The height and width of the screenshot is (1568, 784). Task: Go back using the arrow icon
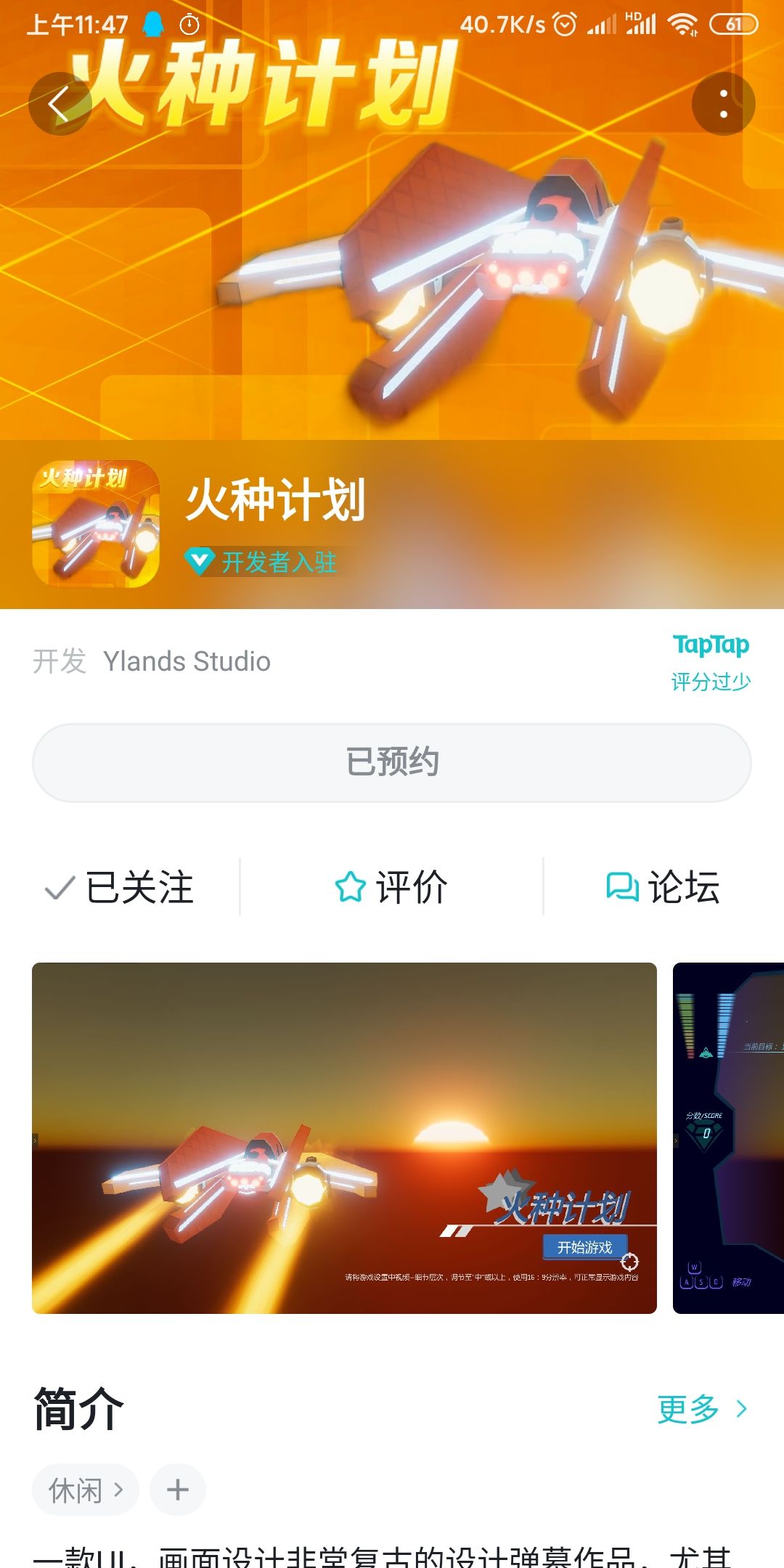(60, 104)
